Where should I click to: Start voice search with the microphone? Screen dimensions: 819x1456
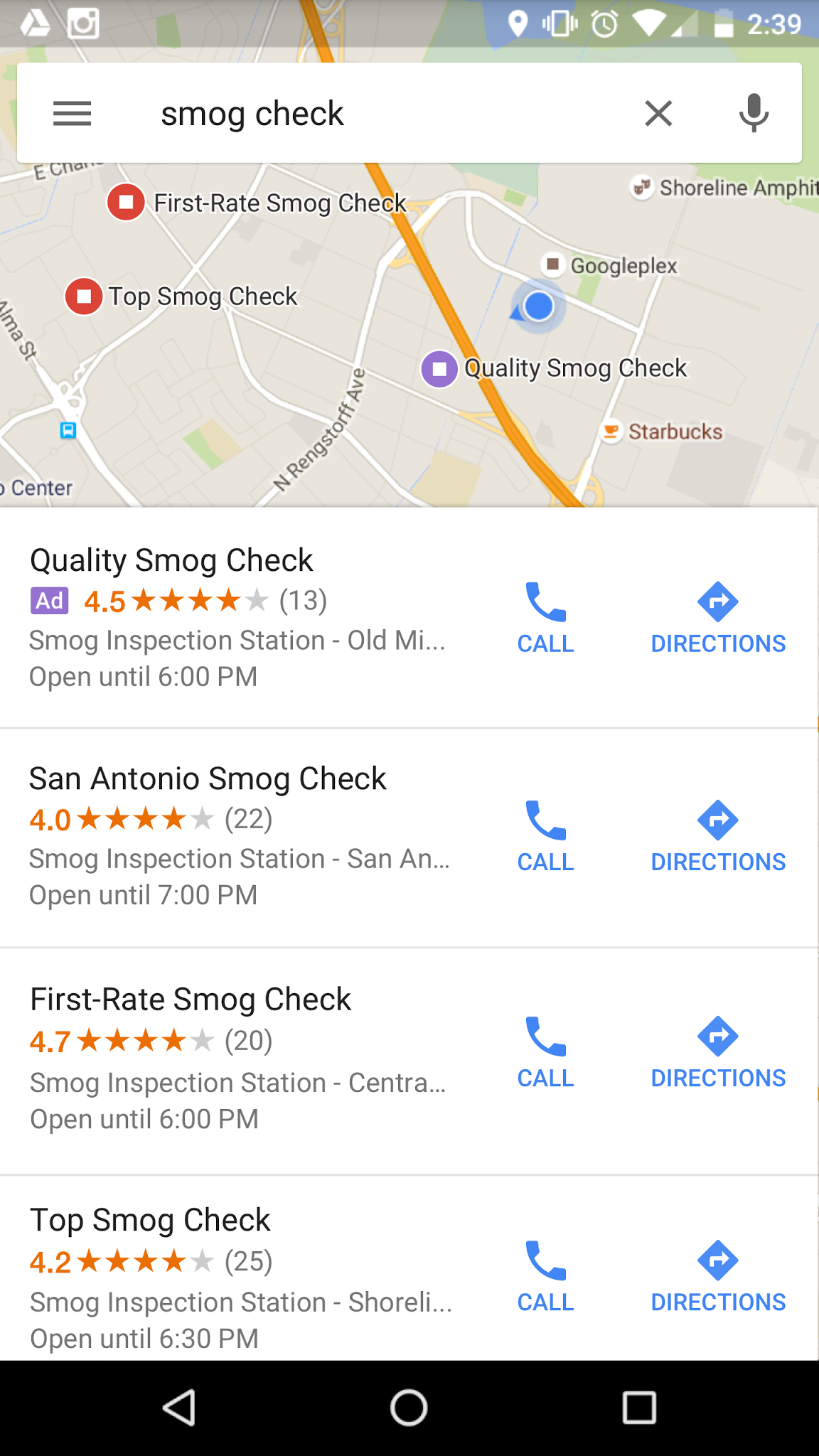[754, 114]
